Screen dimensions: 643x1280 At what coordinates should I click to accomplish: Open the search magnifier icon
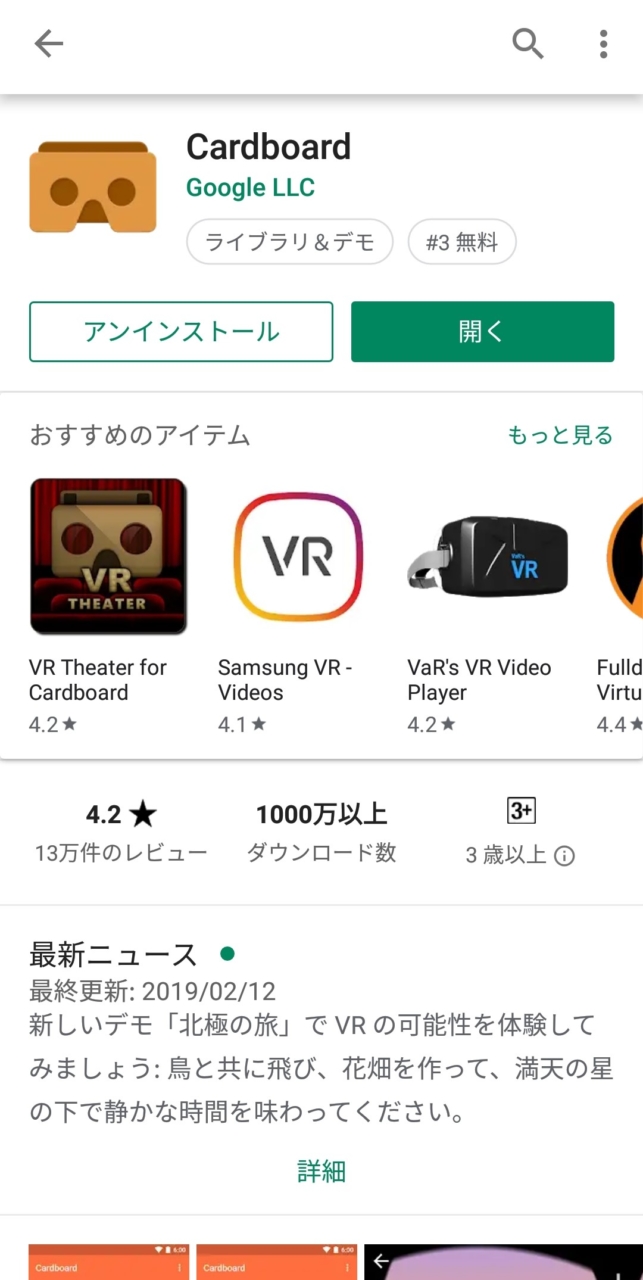(x=528, y=44)
